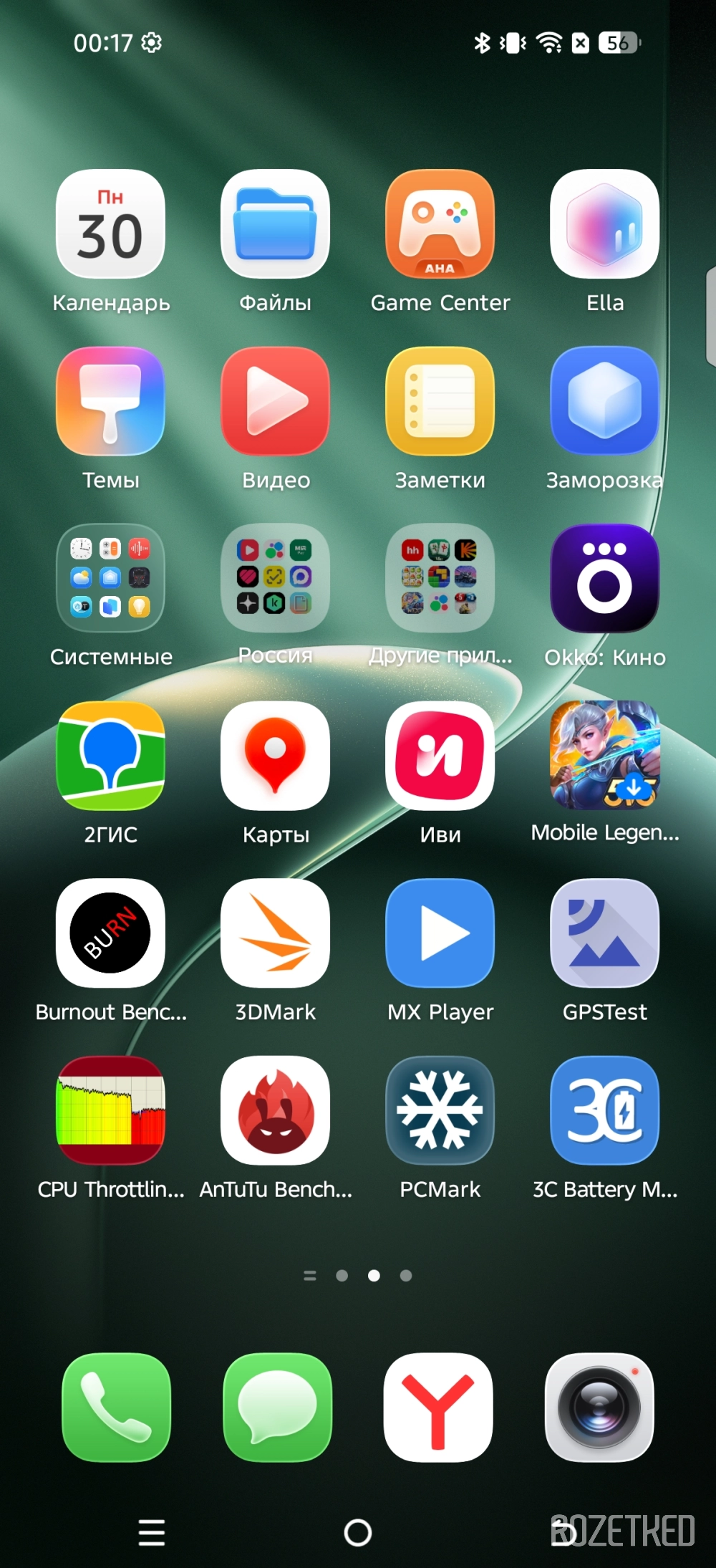Launch Okko: Кино

[604, 579]
